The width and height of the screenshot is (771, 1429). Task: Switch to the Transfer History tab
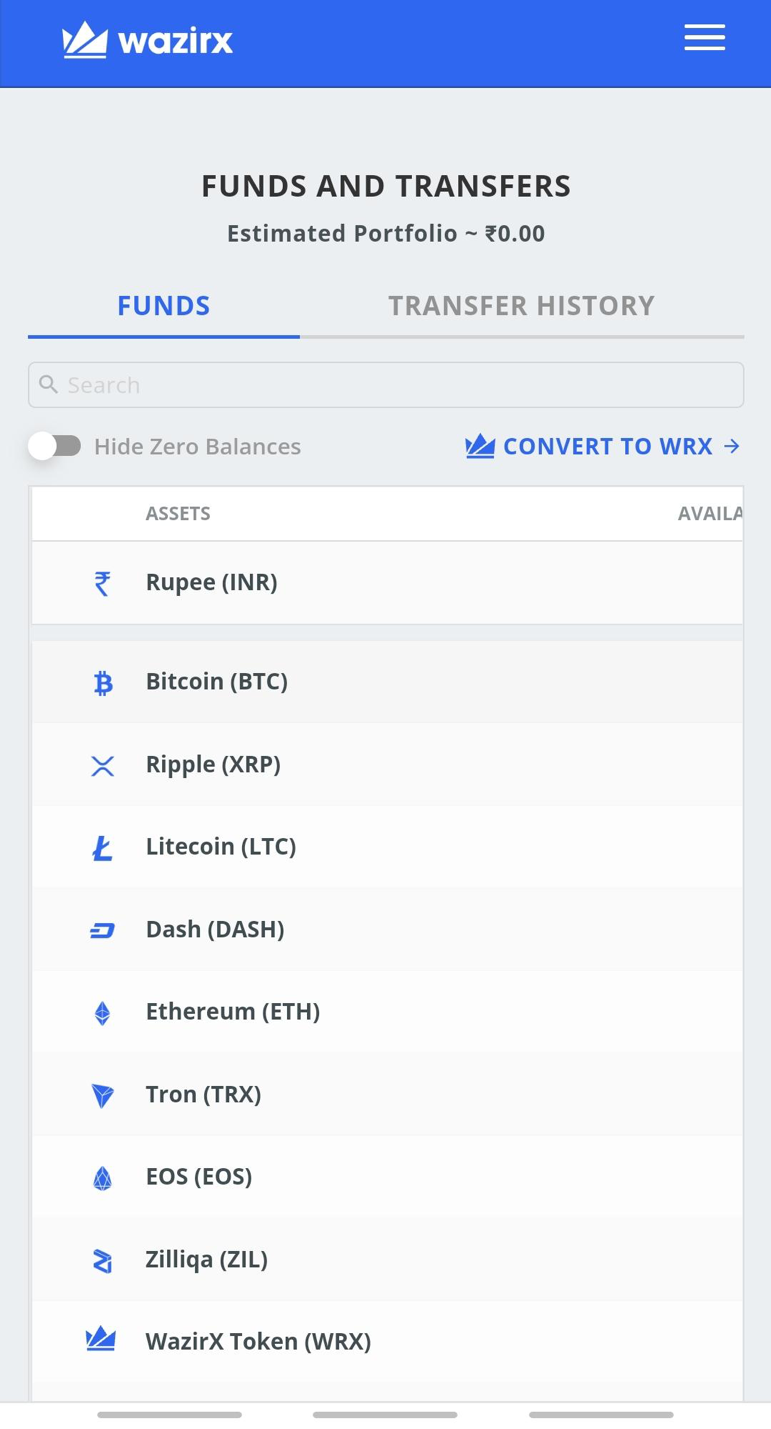(x=521, y=305)
